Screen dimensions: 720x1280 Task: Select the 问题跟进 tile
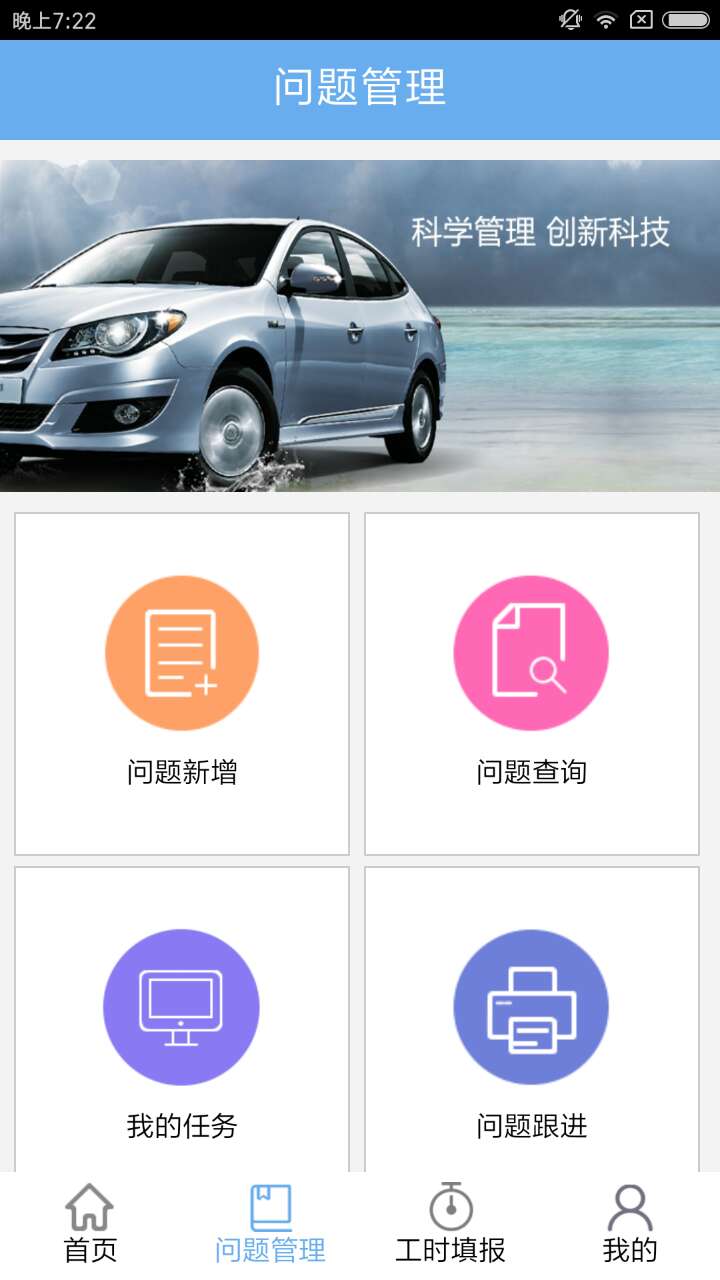(x=532, y=1020)
